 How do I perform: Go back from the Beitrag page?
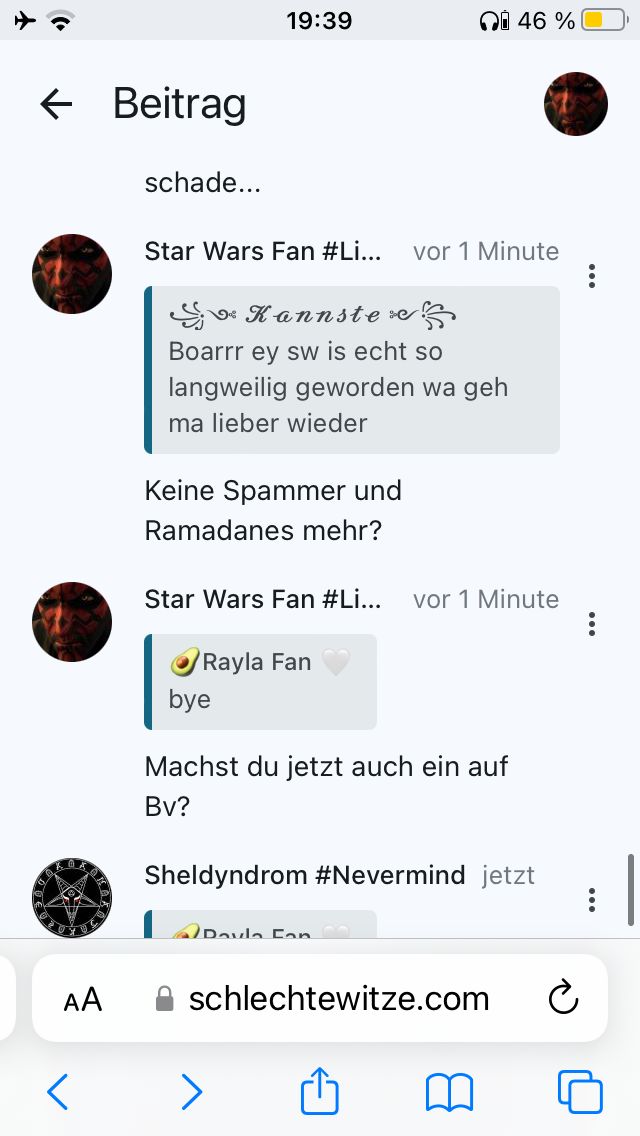(x=57, y=104)
